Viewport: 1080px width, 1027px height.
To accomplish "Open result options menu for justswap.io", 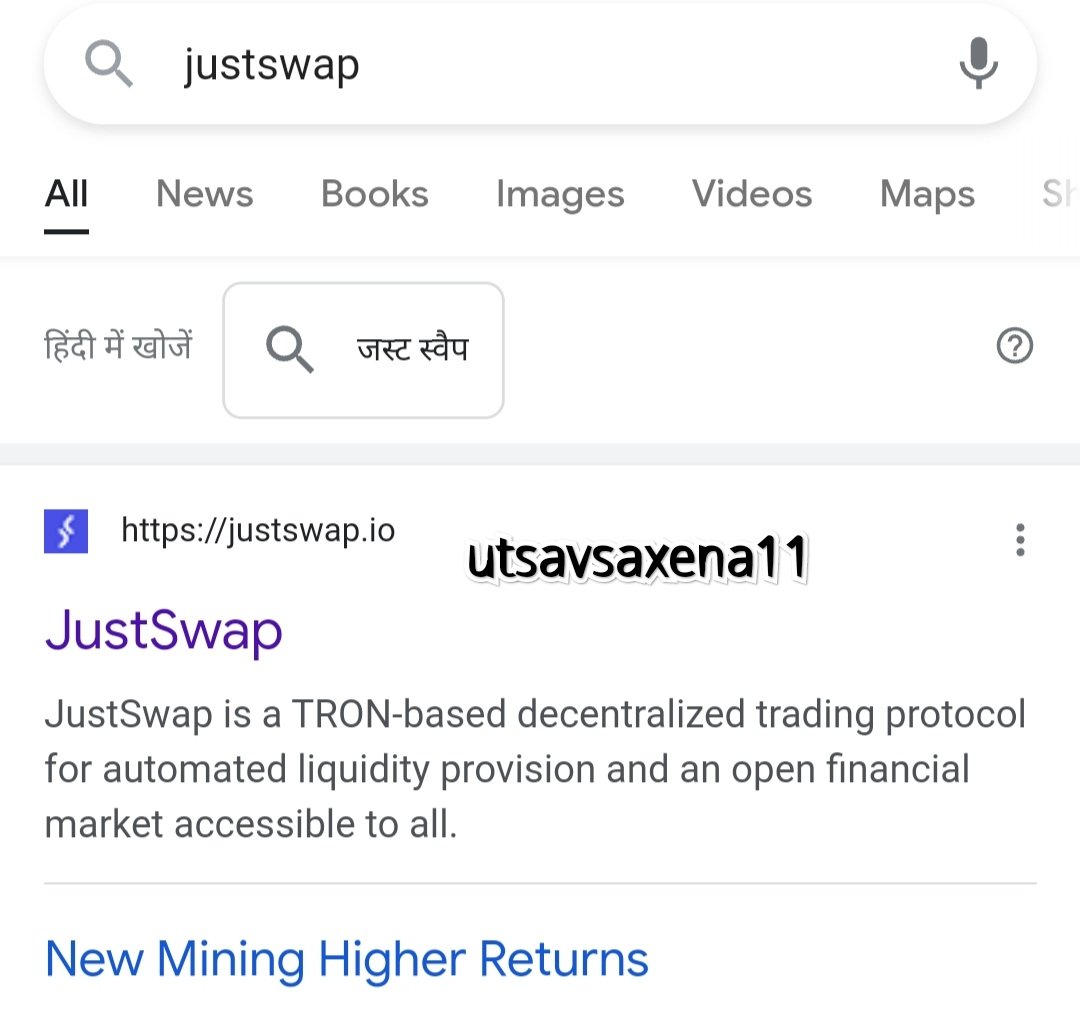I will tap(1020, 539).
